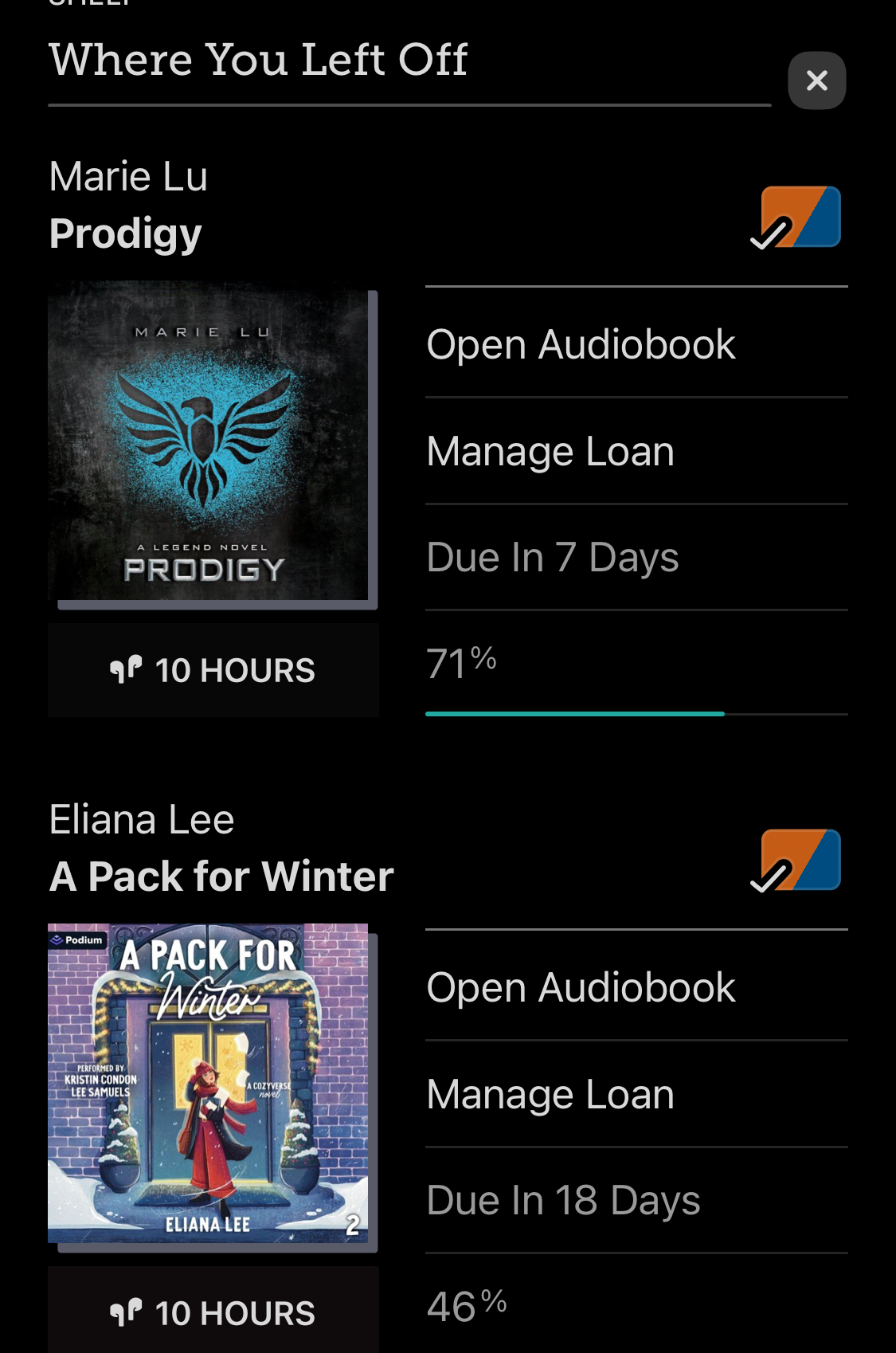View author Marie Lu
The image size is (896, 1353).
pos(128,176)
